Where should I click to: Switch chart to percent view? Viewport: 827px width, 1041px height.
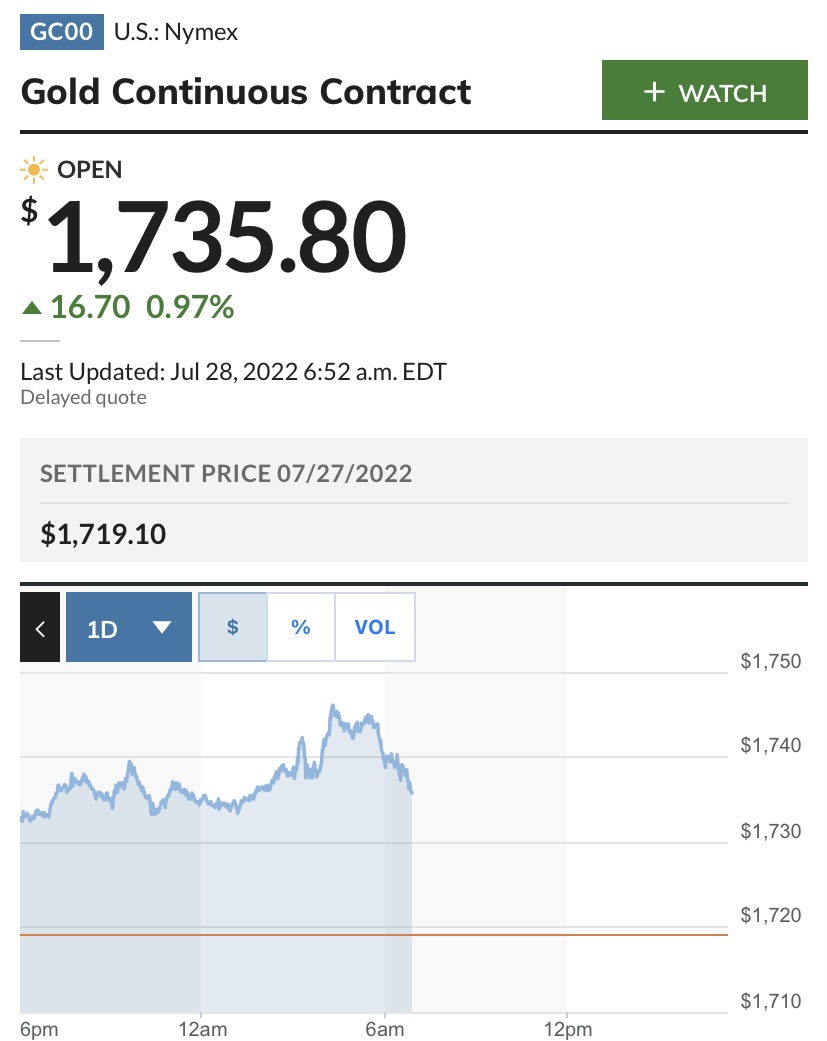(x=301, y=628)
